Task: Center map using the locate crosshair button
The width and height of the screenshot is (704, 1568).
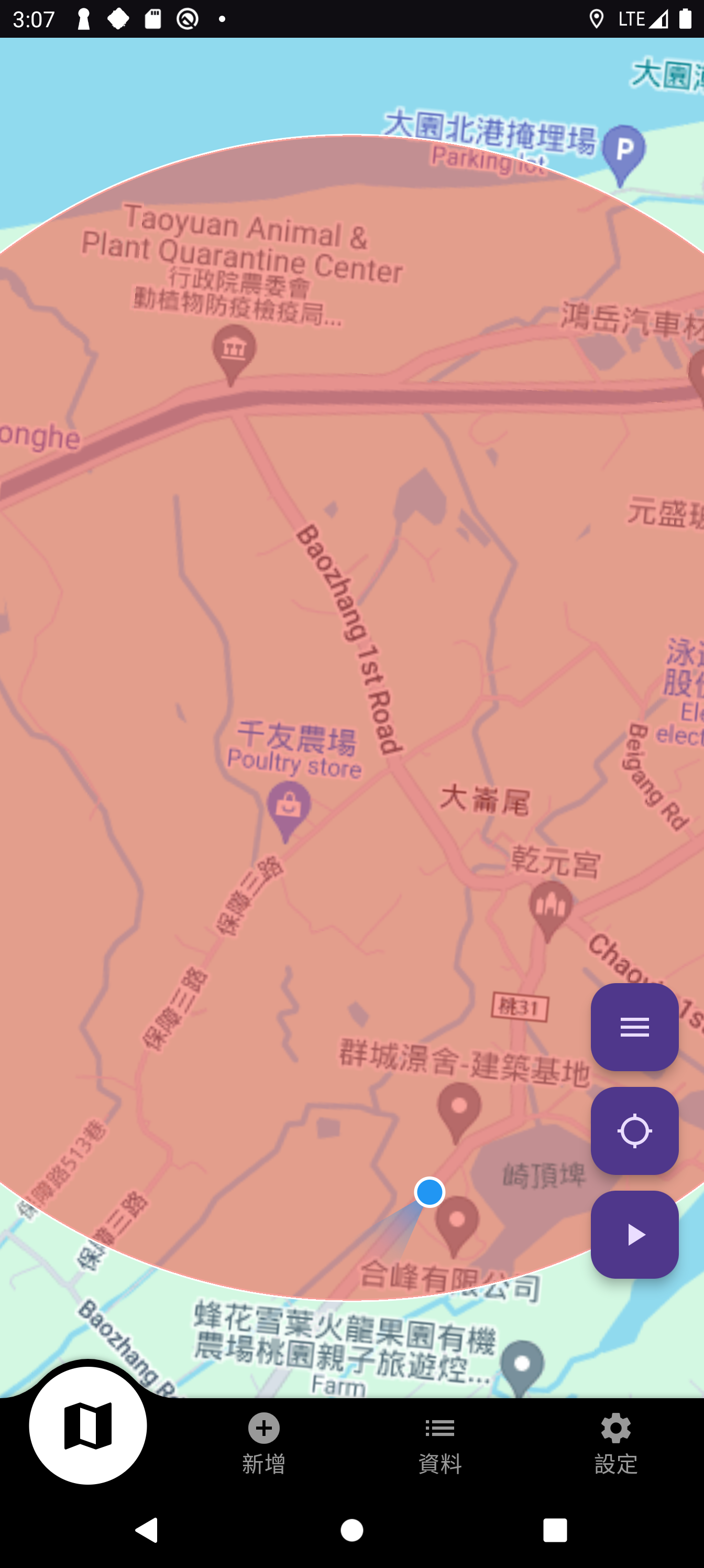Action: click(634, 1131)
